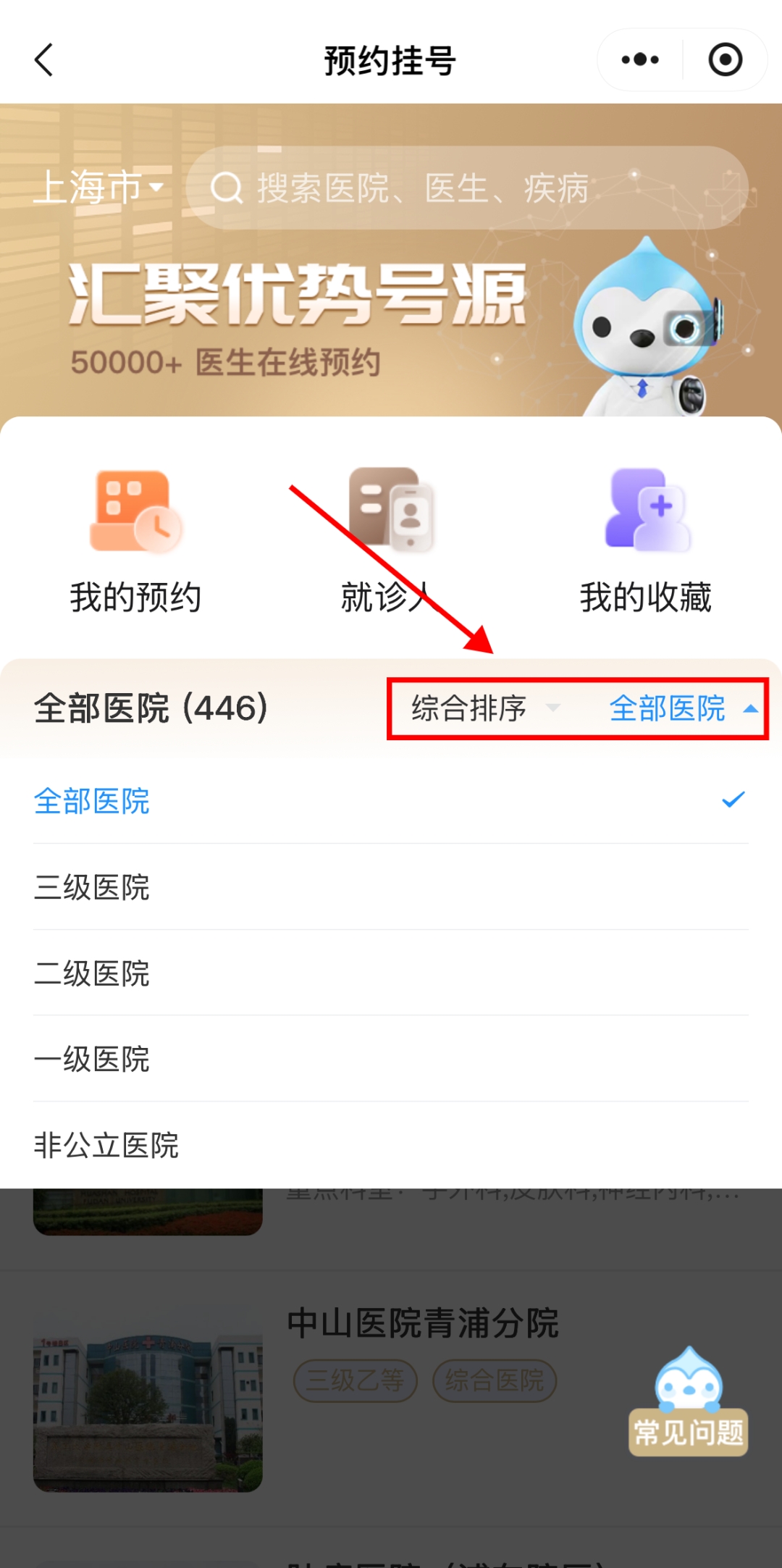The height and width of the screenshot is (1568, 782).
Task: Open the 上海市 city selector
Action: [x=99, y=188]
